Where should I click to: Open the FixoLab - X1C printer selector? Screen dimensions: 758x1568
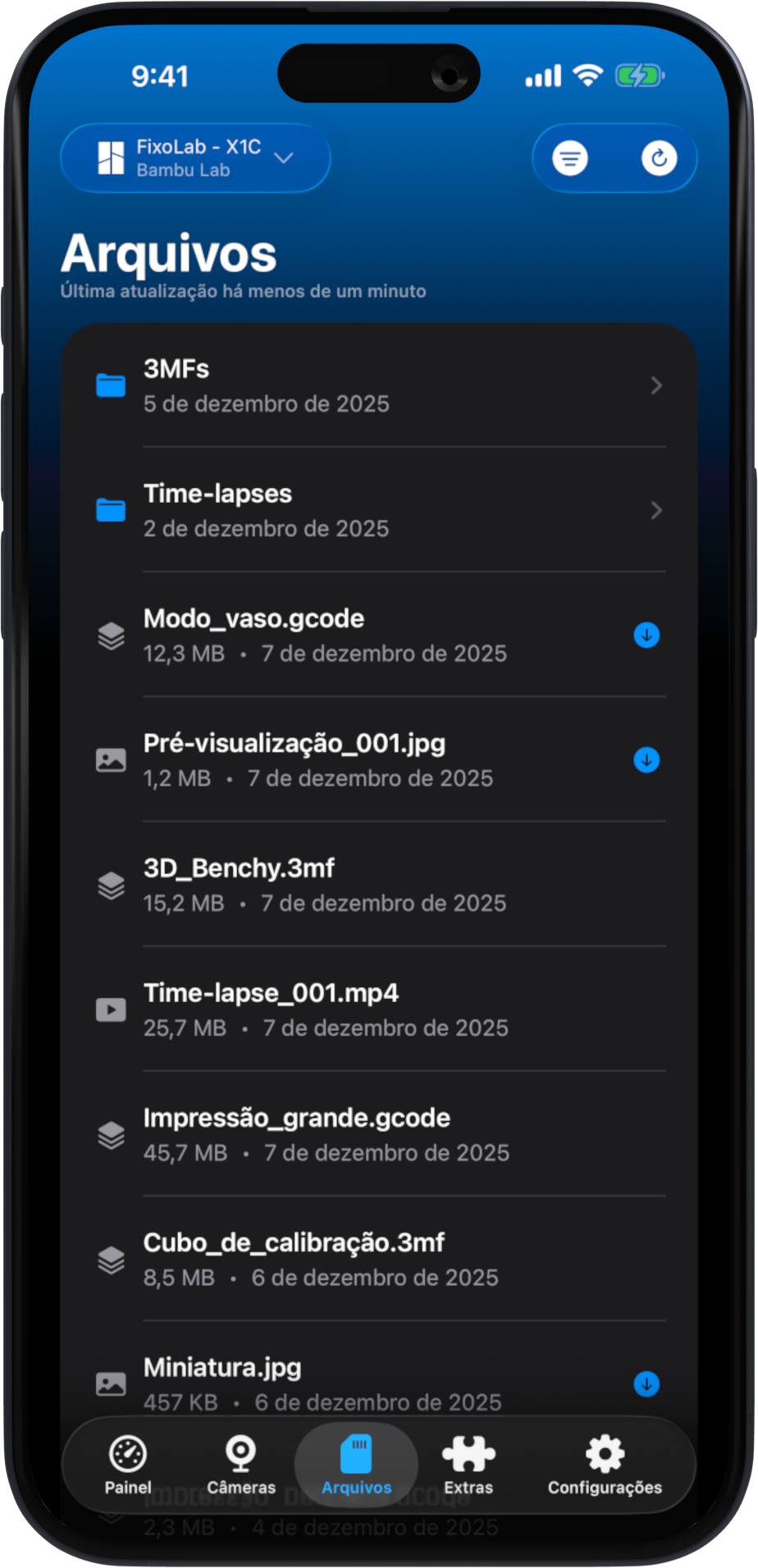pyautogui.click(x=195, y=158)
